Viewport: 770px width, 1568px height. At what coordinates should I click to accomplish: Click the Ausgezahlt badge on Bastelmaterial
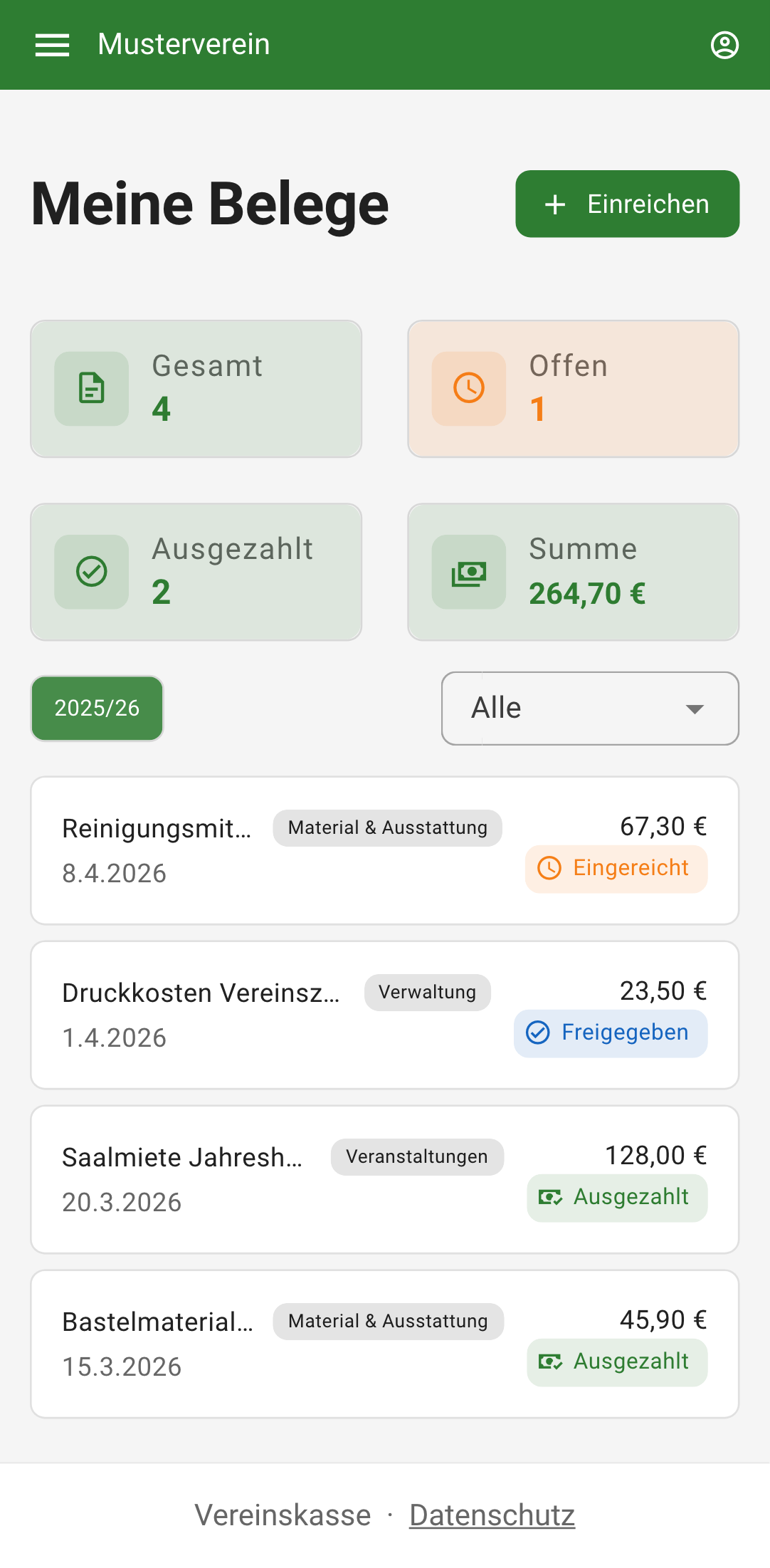coord(616,1362)
